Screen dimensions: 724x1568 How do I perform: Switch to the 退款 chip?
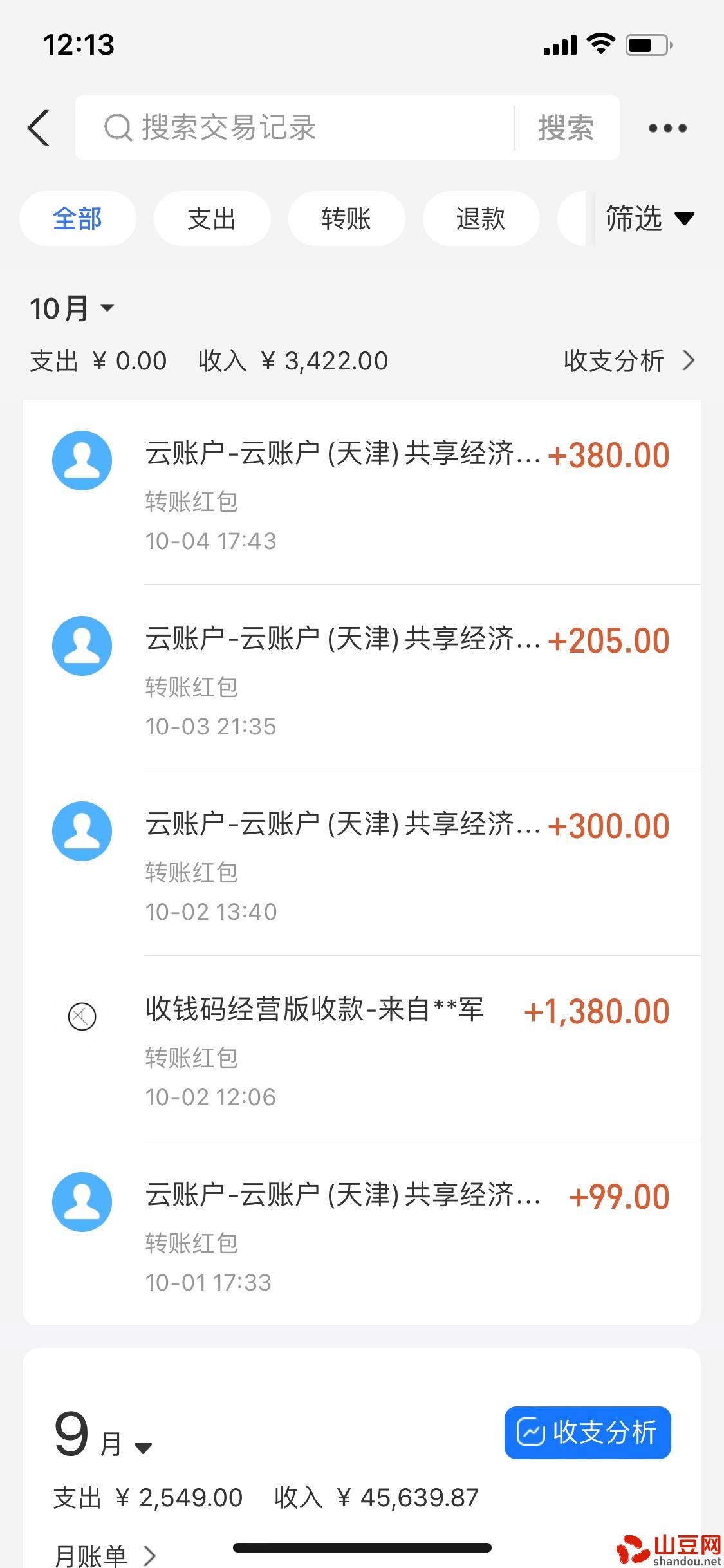pos(481,219)
